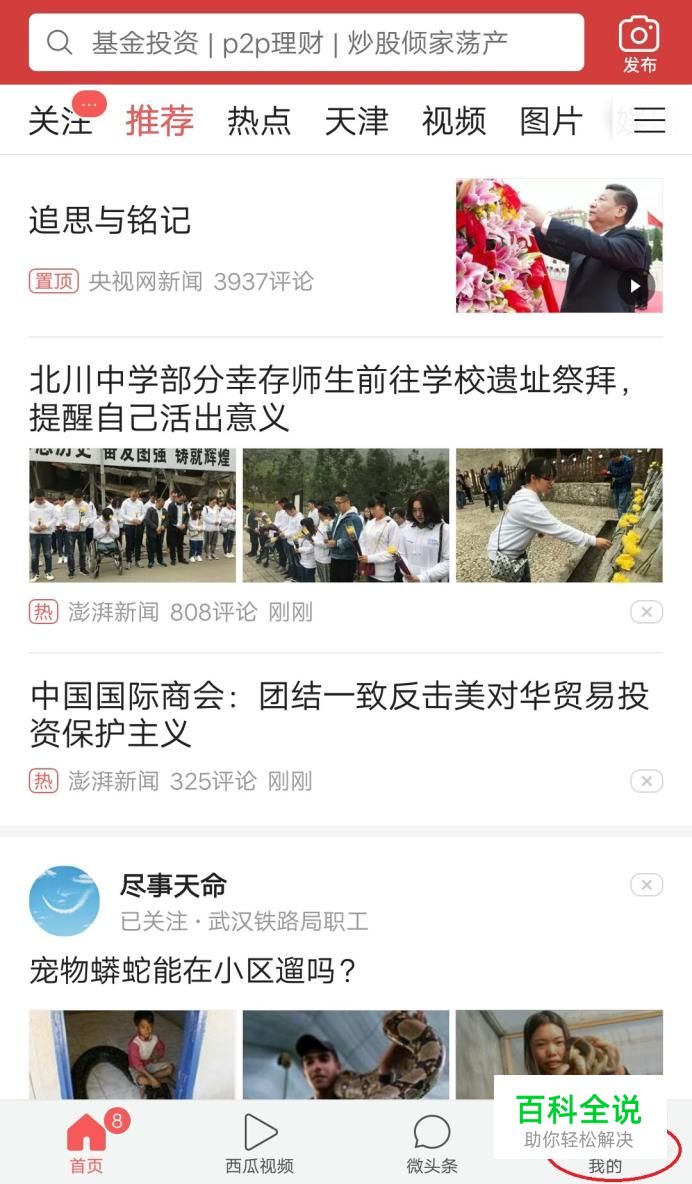
Task: Dismiss the 尽事天命 post
Action: pos(646,885)
